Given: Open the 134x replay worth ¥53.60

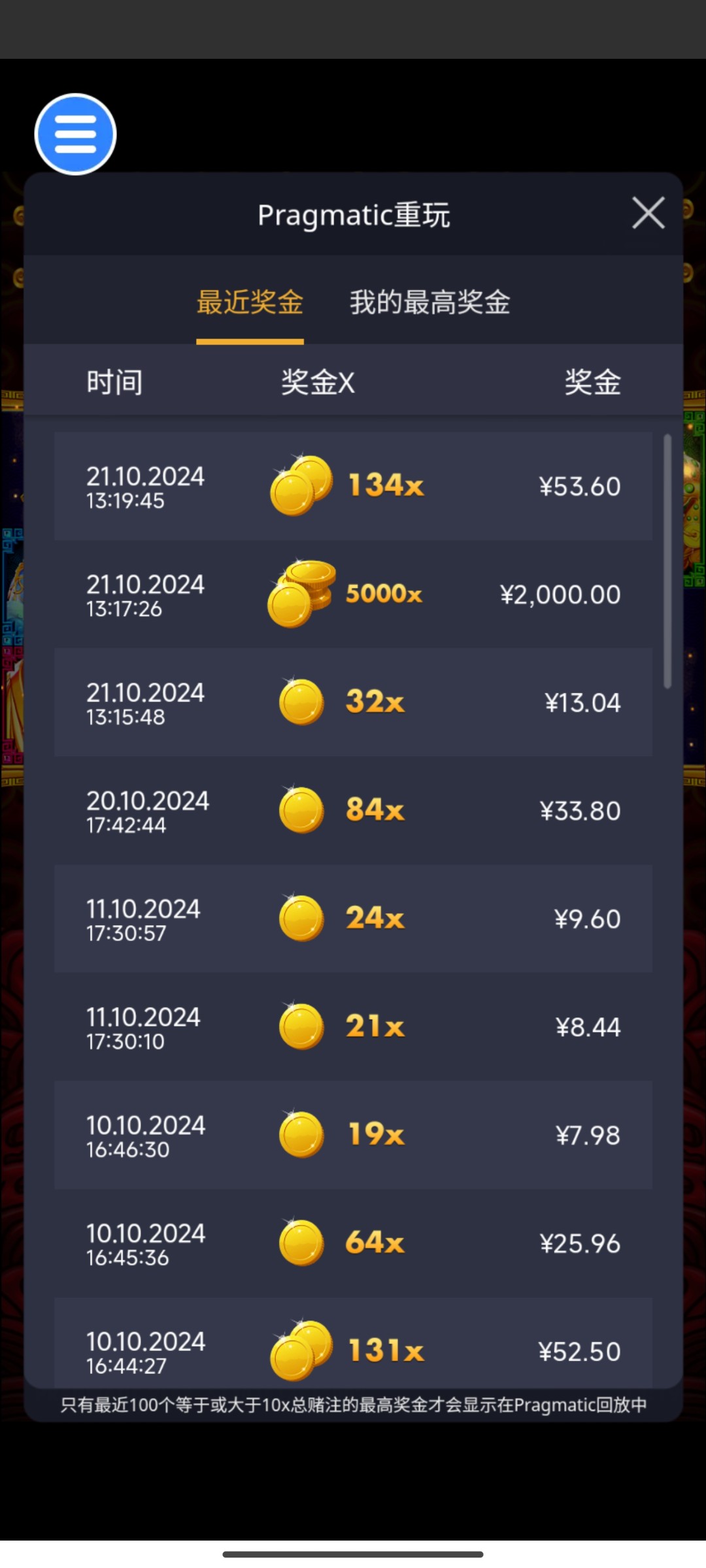Looking at the screenshot, I should [353, 486].
